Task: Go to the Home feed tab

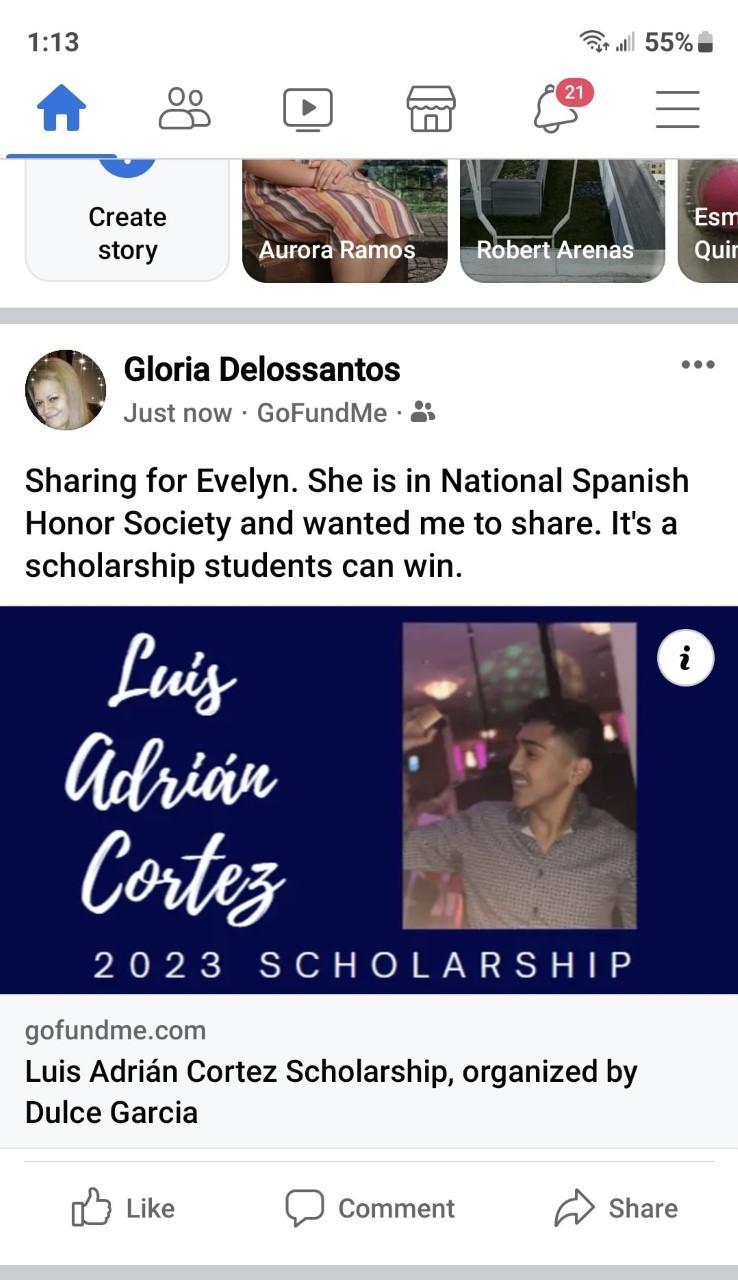Action: [x=61, y=108]
